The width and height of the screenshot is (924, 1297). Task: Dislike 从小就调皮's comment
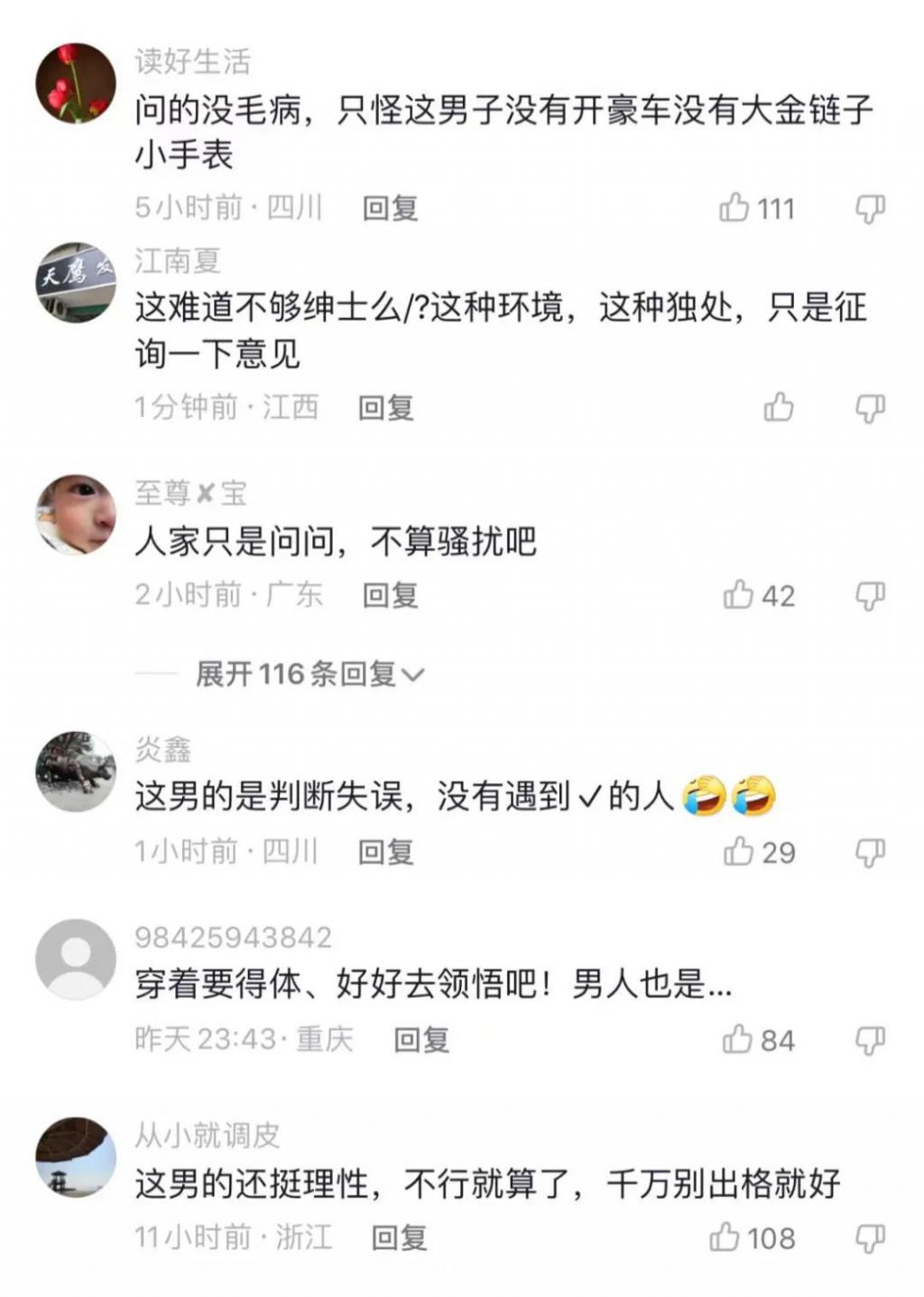coord(869,1237)
